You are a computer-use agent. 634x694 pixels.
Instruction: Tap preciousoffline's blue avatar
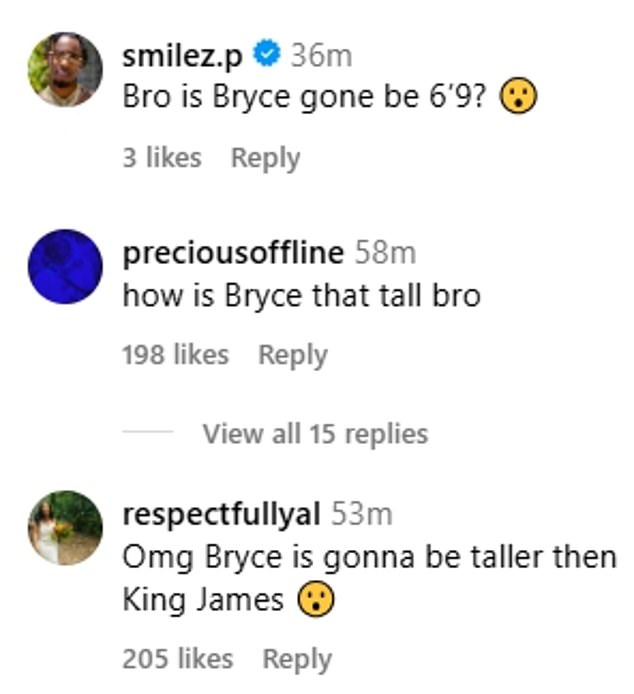pyautogui.click(x=66, y=266)
